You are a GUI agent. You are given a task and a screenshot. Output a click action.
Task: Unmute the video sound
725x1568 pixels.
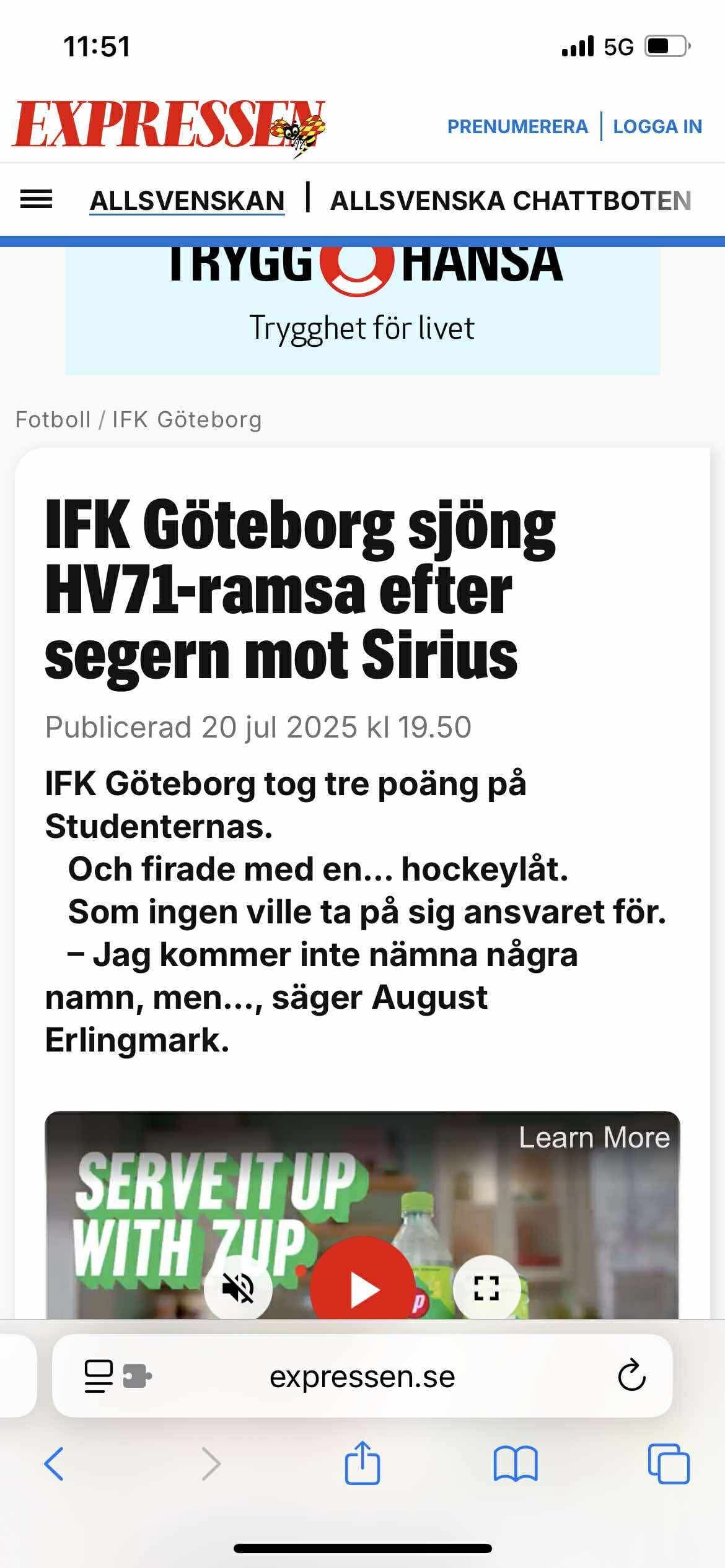coord(238,1287)
